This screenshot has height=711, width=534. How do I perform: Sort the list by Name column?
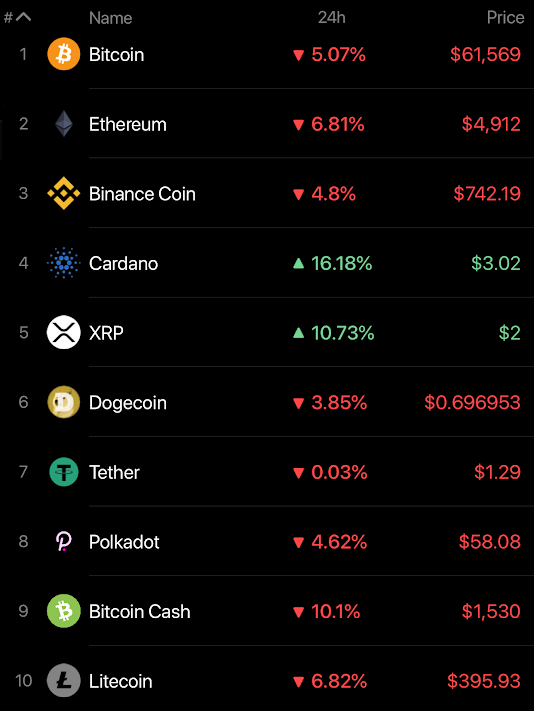111,18
